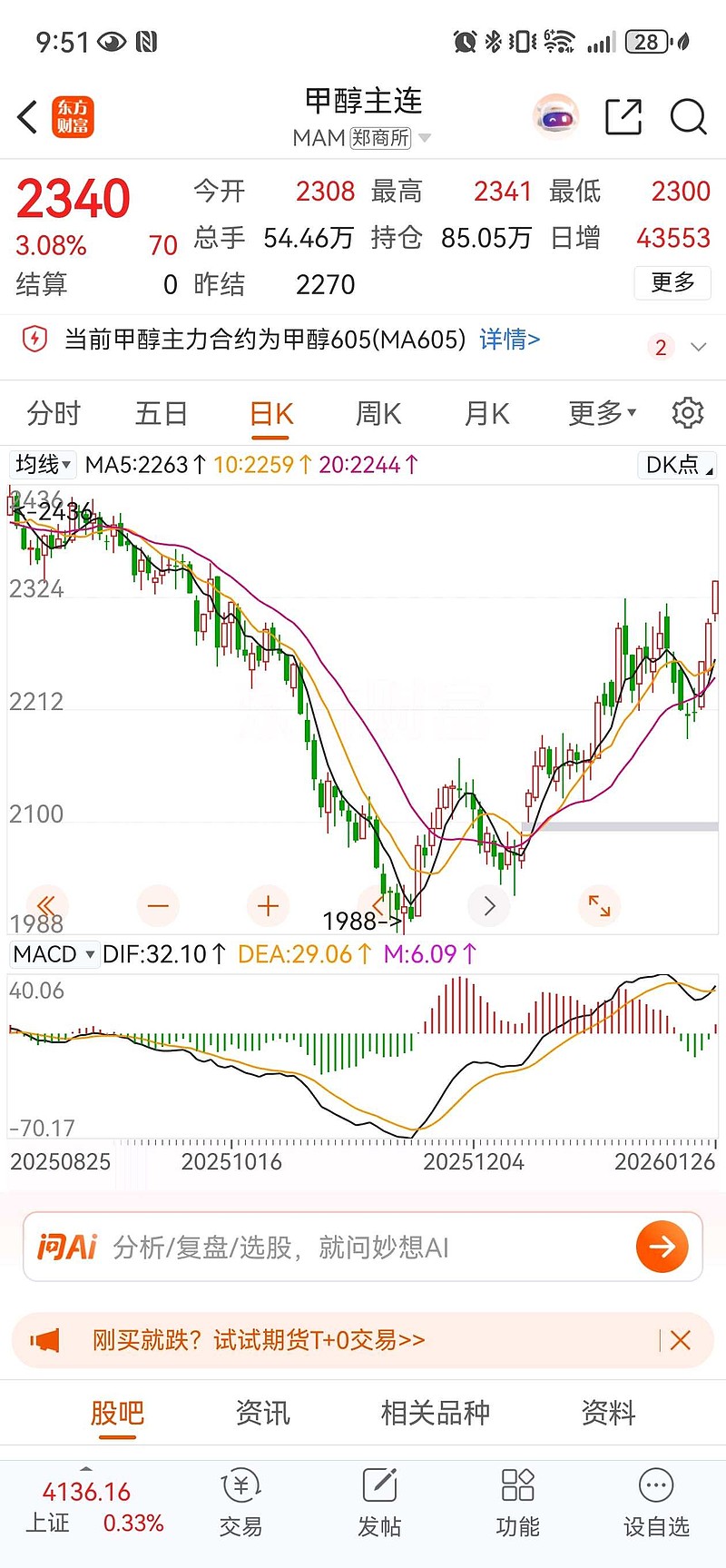Open the 均线 indicator dropdown
This screenshot has width=726, height=1568.
click(x=43, y=465)
